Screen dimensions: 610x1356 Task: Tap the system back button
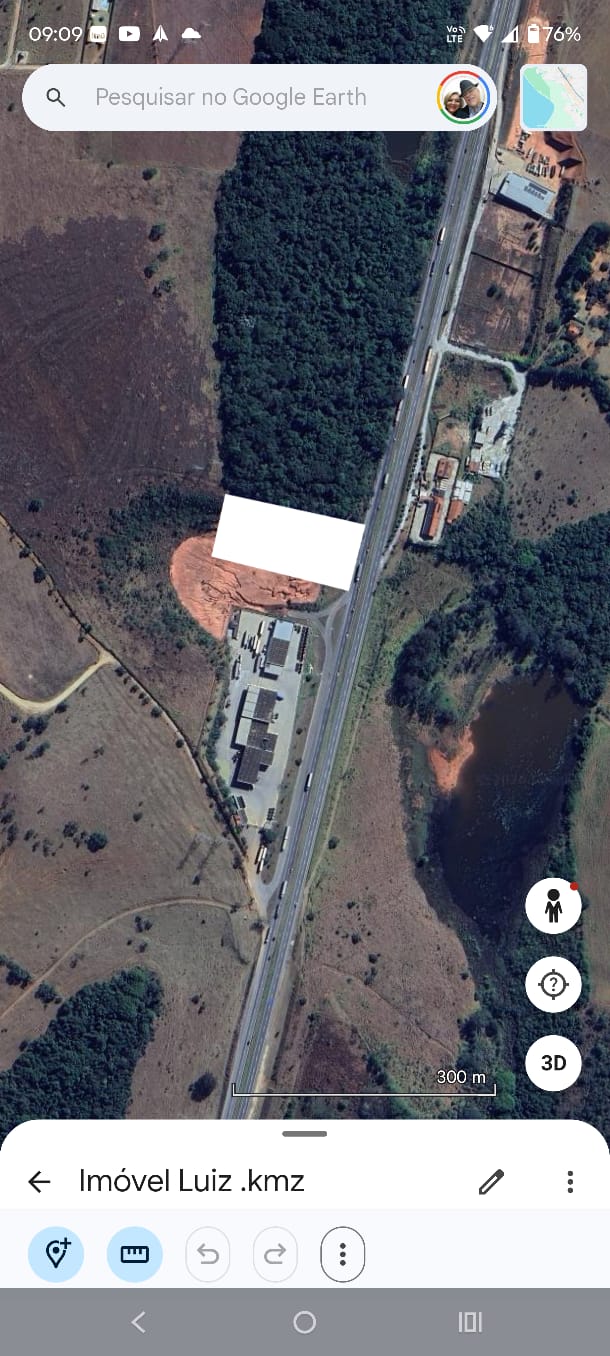[x=139, y=1322]
